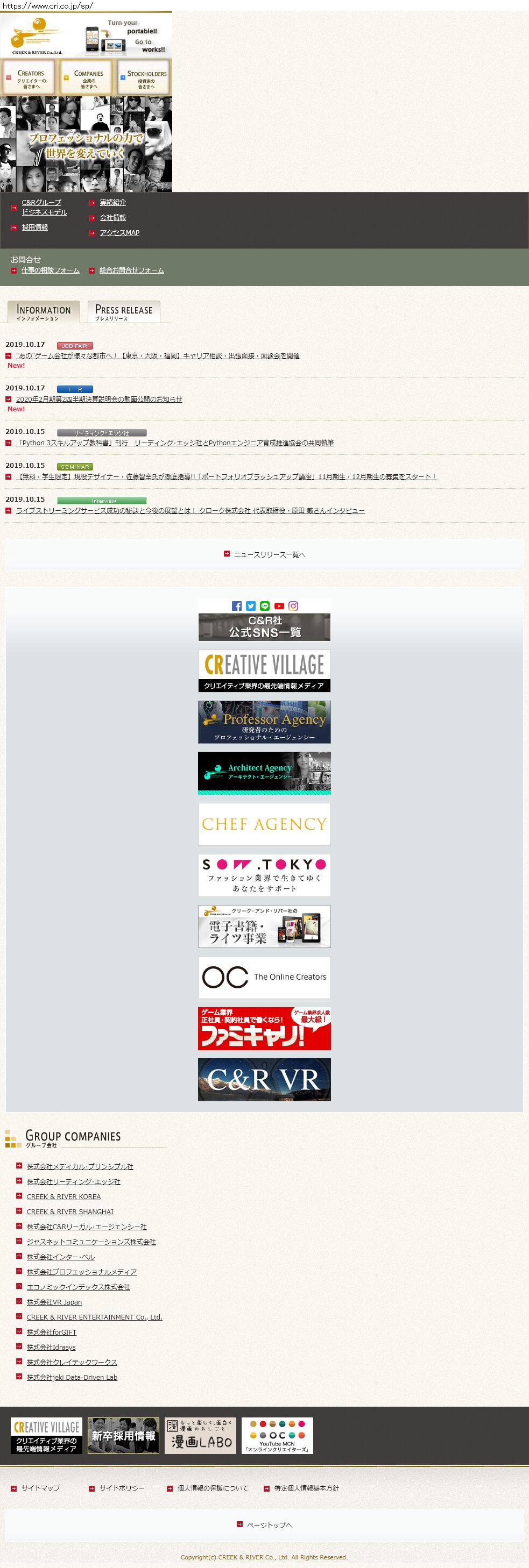Jump back via ページトップへ
Screen dimensions: 529x1568
point(269,1525)
